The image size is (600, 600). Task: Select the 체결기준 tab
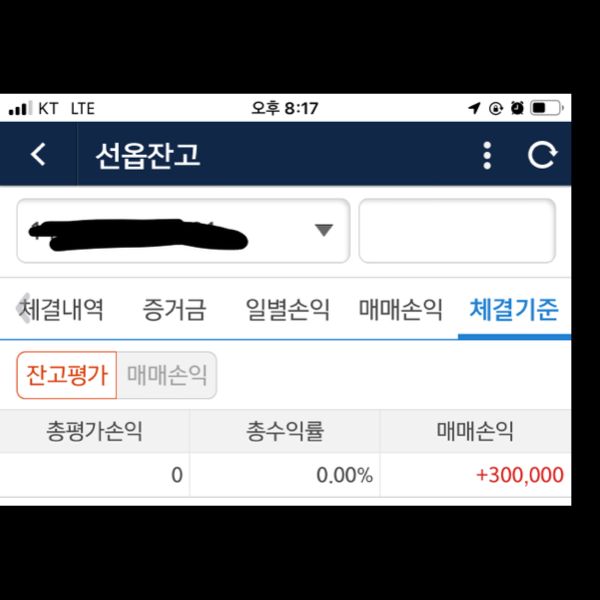pos(513,310)
